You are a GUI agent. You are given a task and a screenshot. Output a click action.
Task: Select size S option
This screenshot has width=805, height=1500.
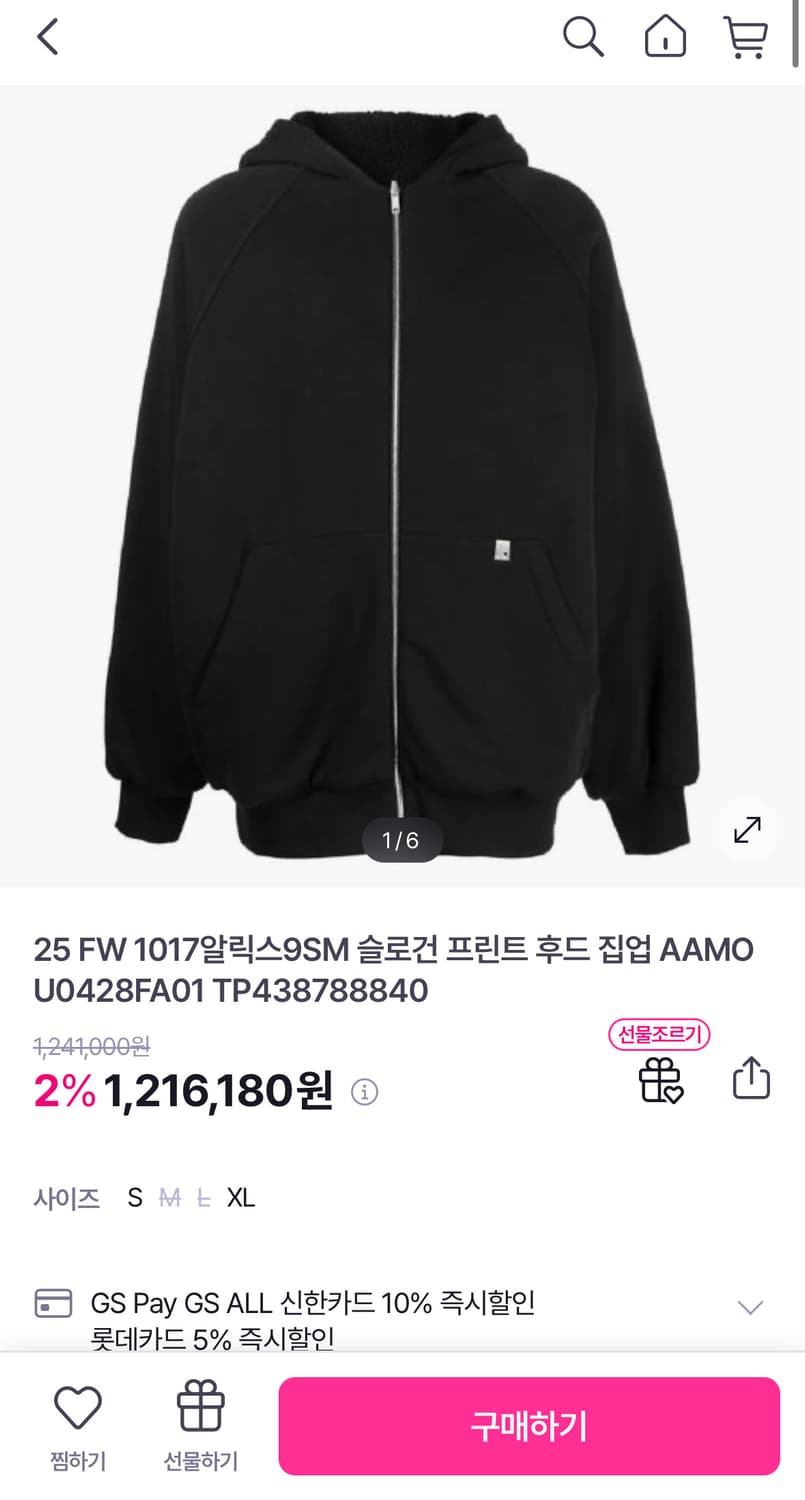point(135,1198)
